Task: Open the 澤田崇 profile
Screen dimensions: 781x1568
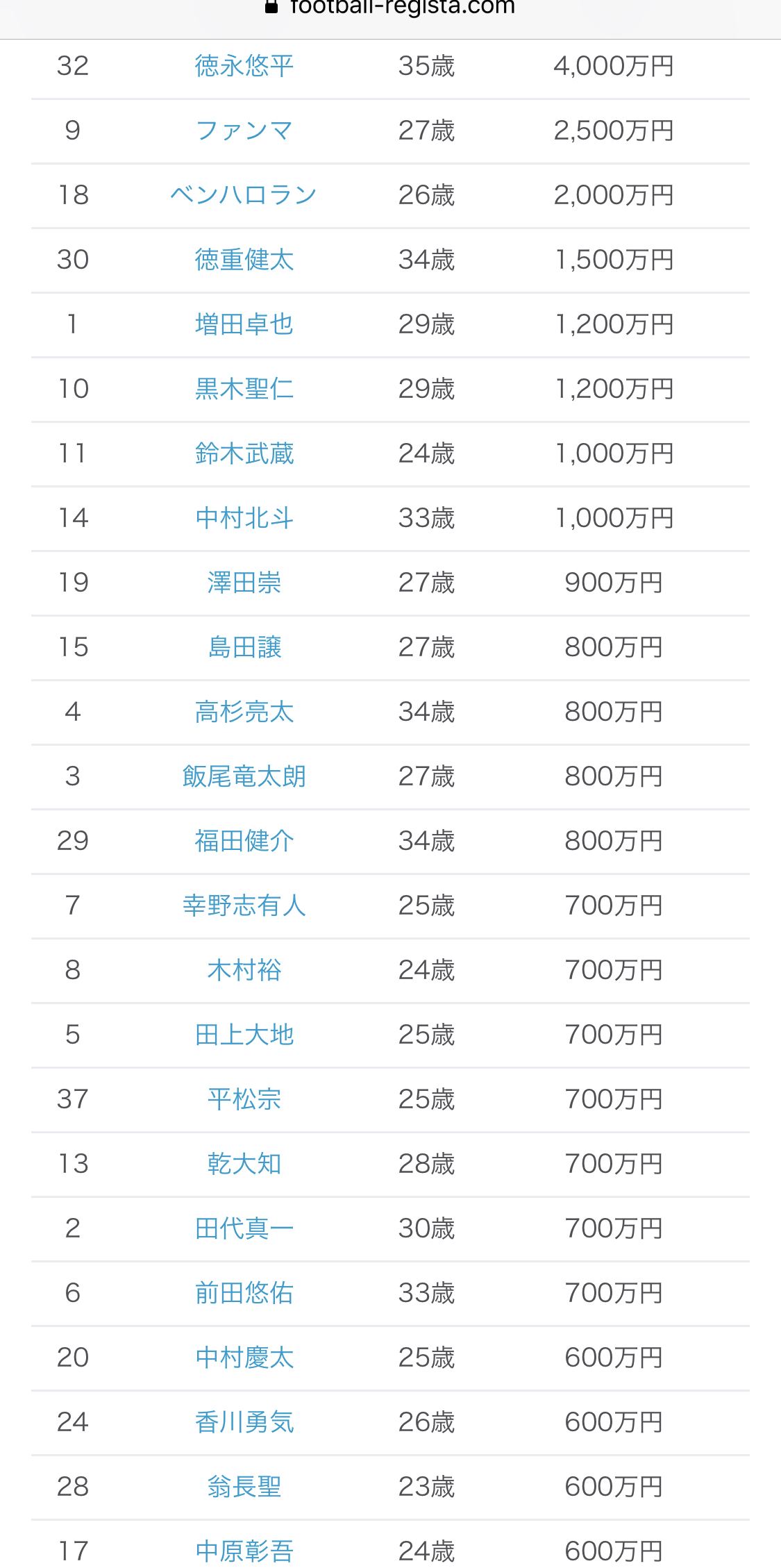Action: 244,583
